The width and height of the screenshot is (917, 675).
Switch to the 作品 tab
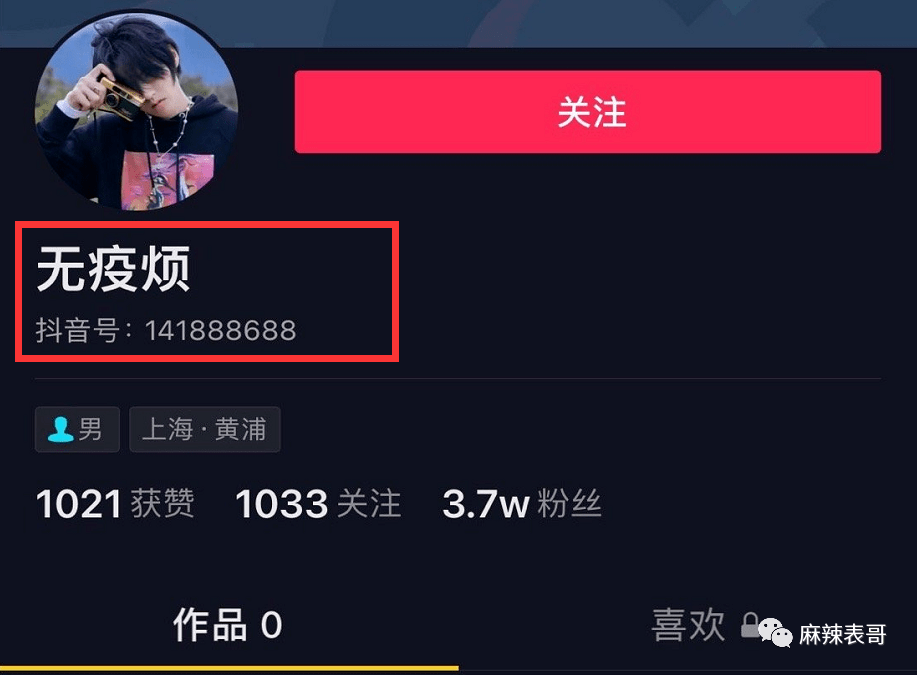click(x=228, y=626)
